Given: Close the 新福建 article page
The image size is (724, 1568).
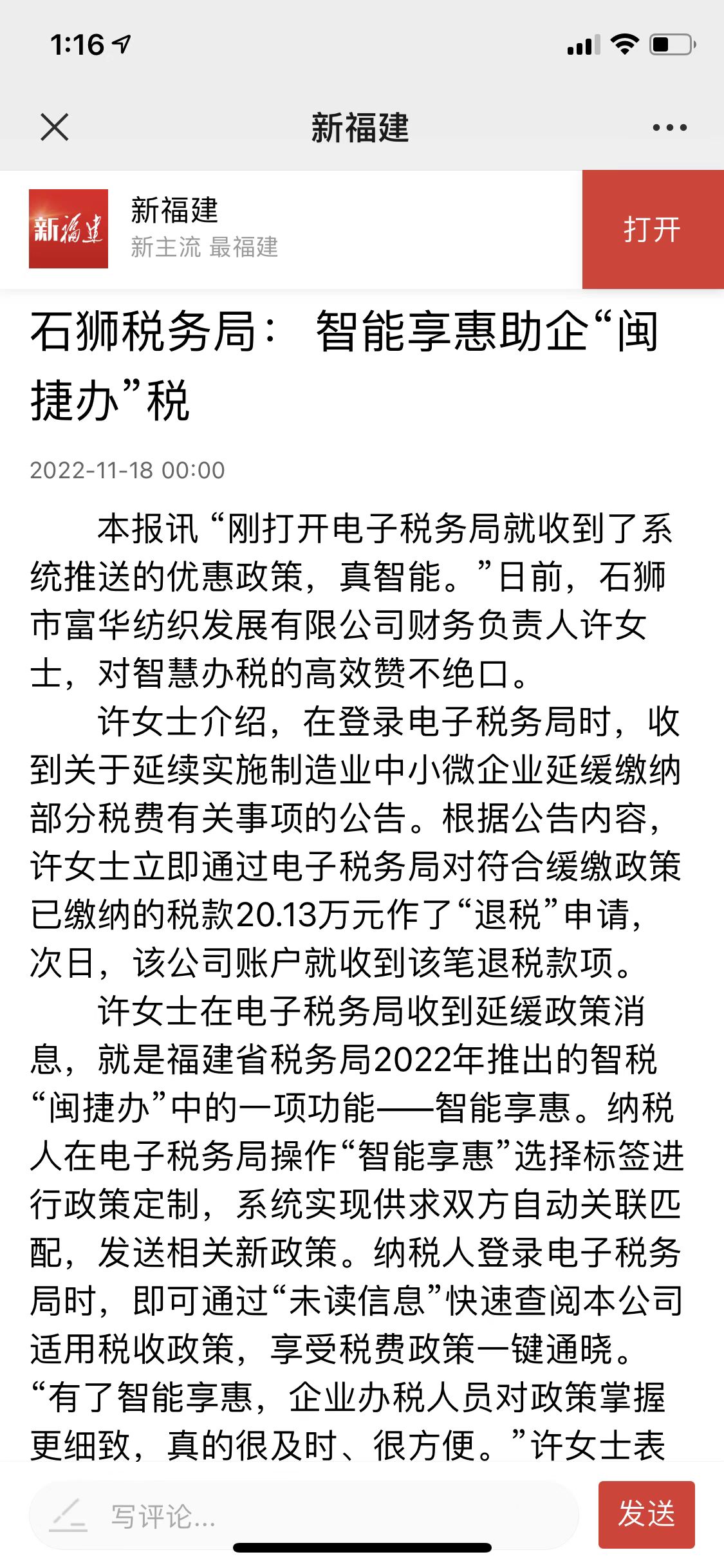Looking at the screenshot, I should pyautogui.click(x=55, y=127).
